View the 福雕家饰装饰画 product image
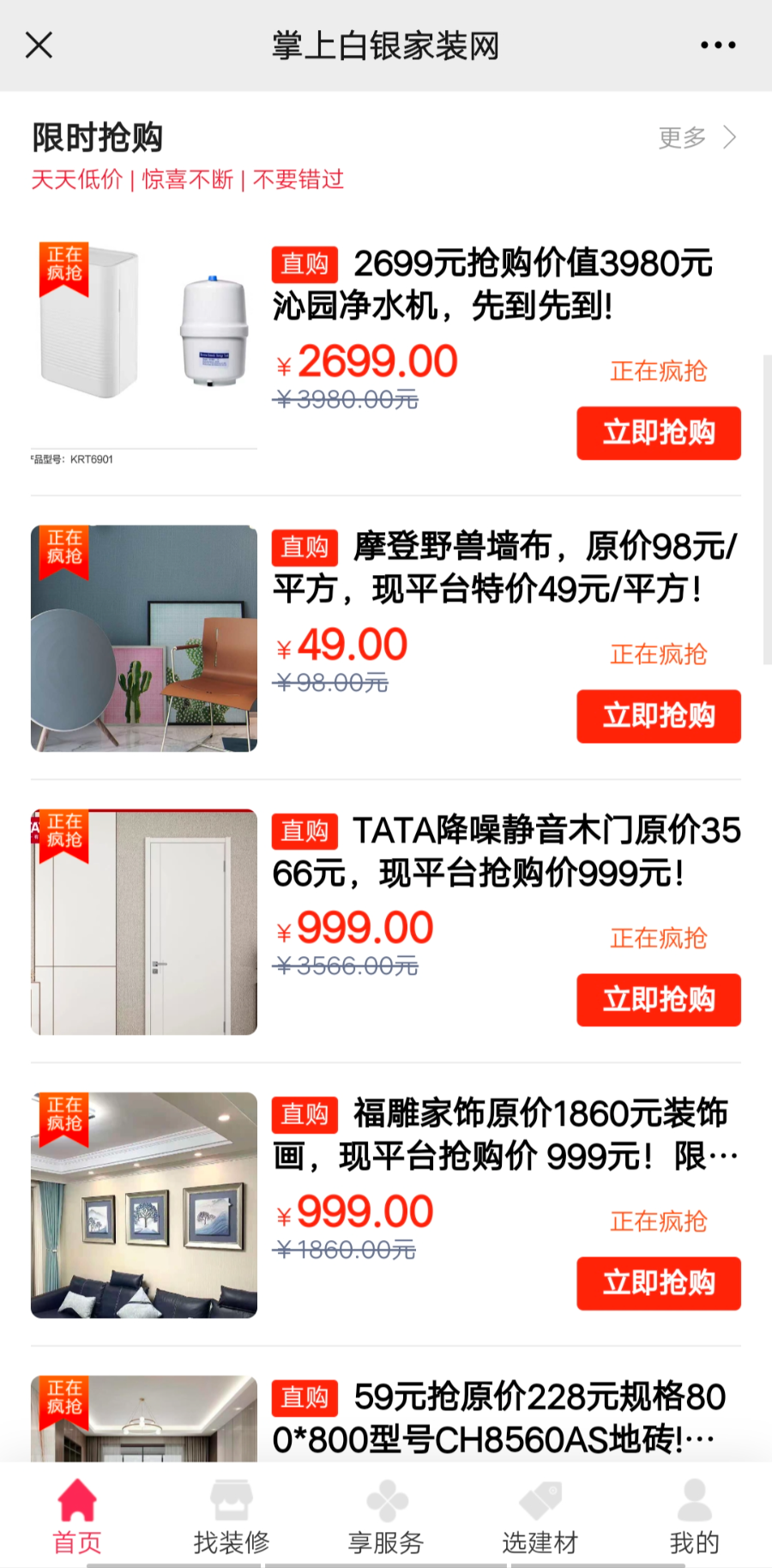The image size is (772, 1568). pyautogui.click(x=144, y=1205)
